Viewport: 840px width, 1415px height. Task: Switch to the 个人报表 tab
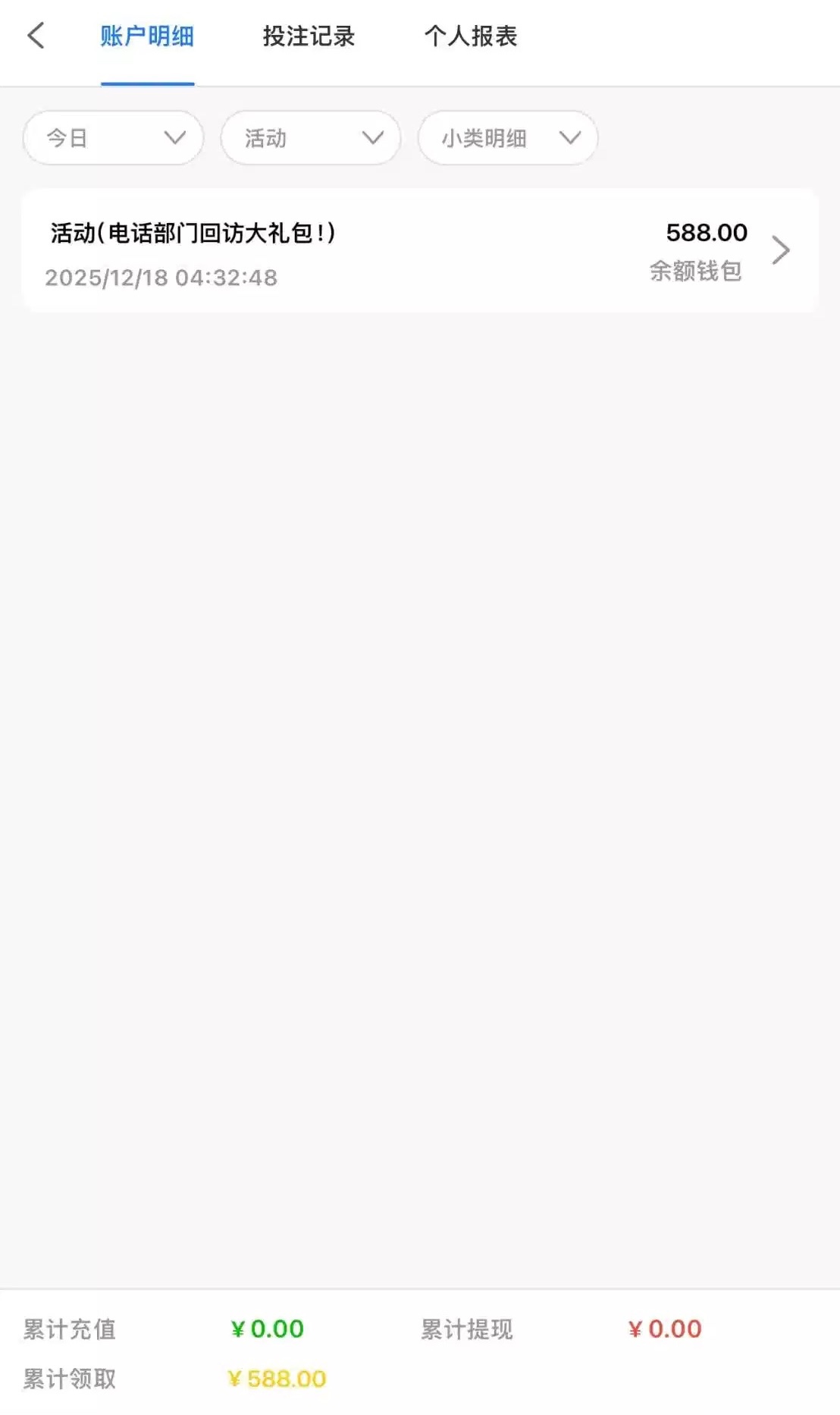tap(470, 36)
